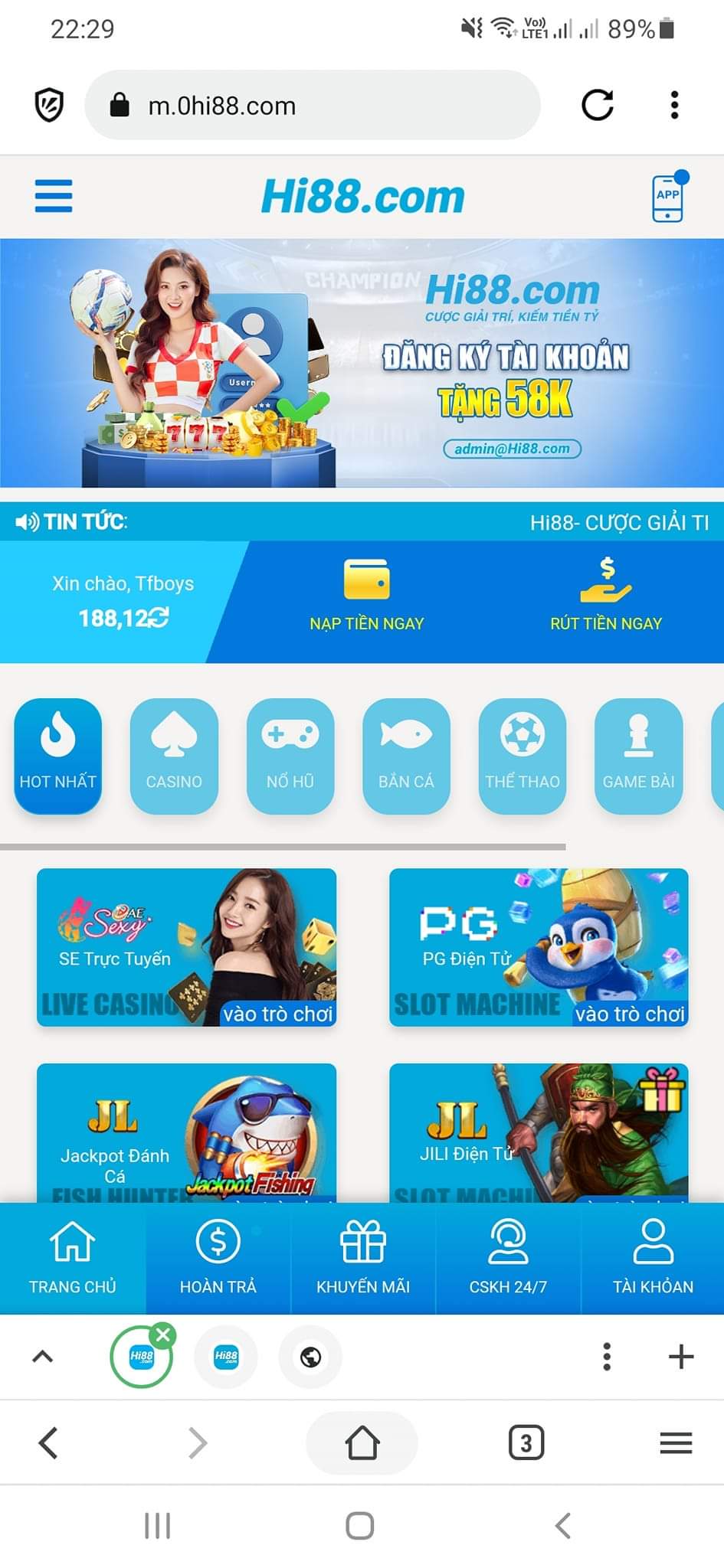Image resolution: width=724 pixels, height=1568 pixels.
Task: Open the browser tab switcher
Action: 526,1442
